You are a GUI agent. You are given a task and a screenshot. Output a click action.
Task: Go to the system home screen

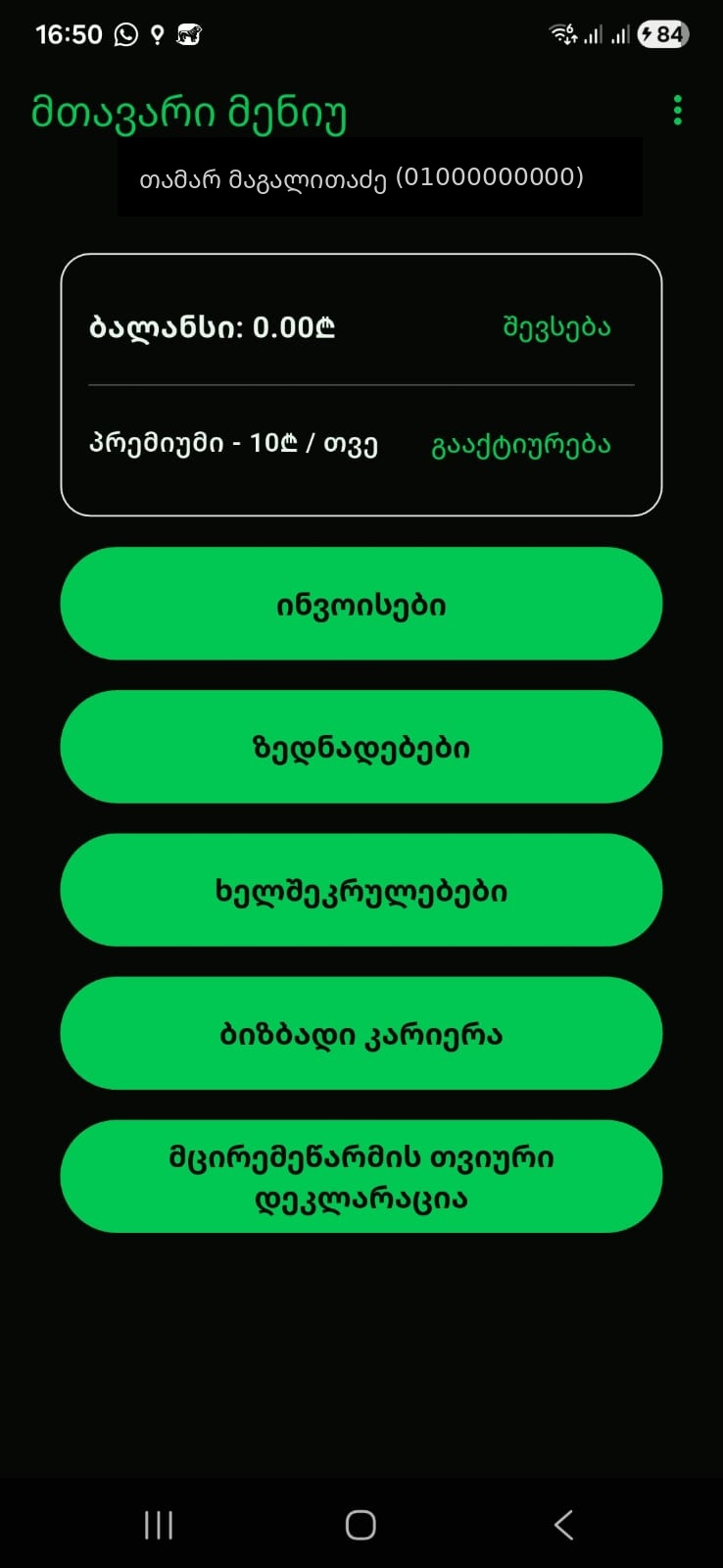click(361, 1525)
